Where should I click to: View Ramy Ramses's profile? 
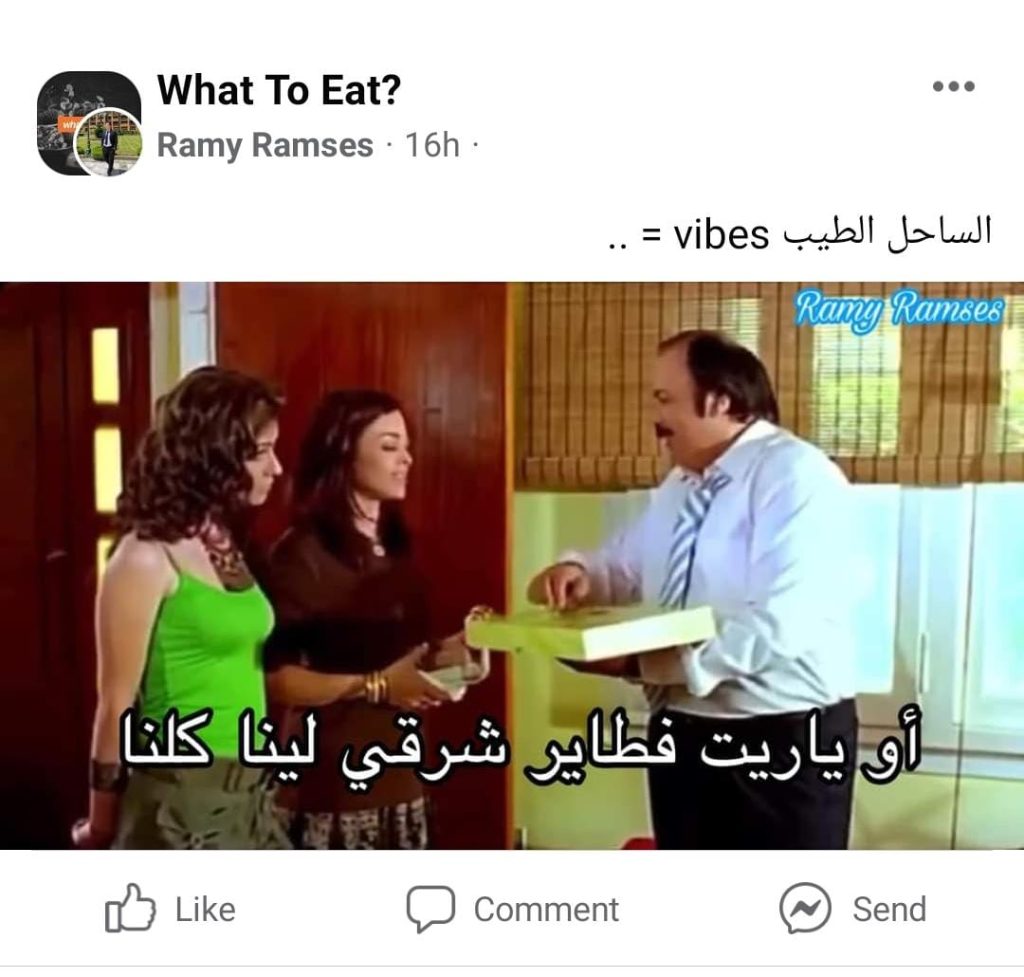(x=265, y=145)
